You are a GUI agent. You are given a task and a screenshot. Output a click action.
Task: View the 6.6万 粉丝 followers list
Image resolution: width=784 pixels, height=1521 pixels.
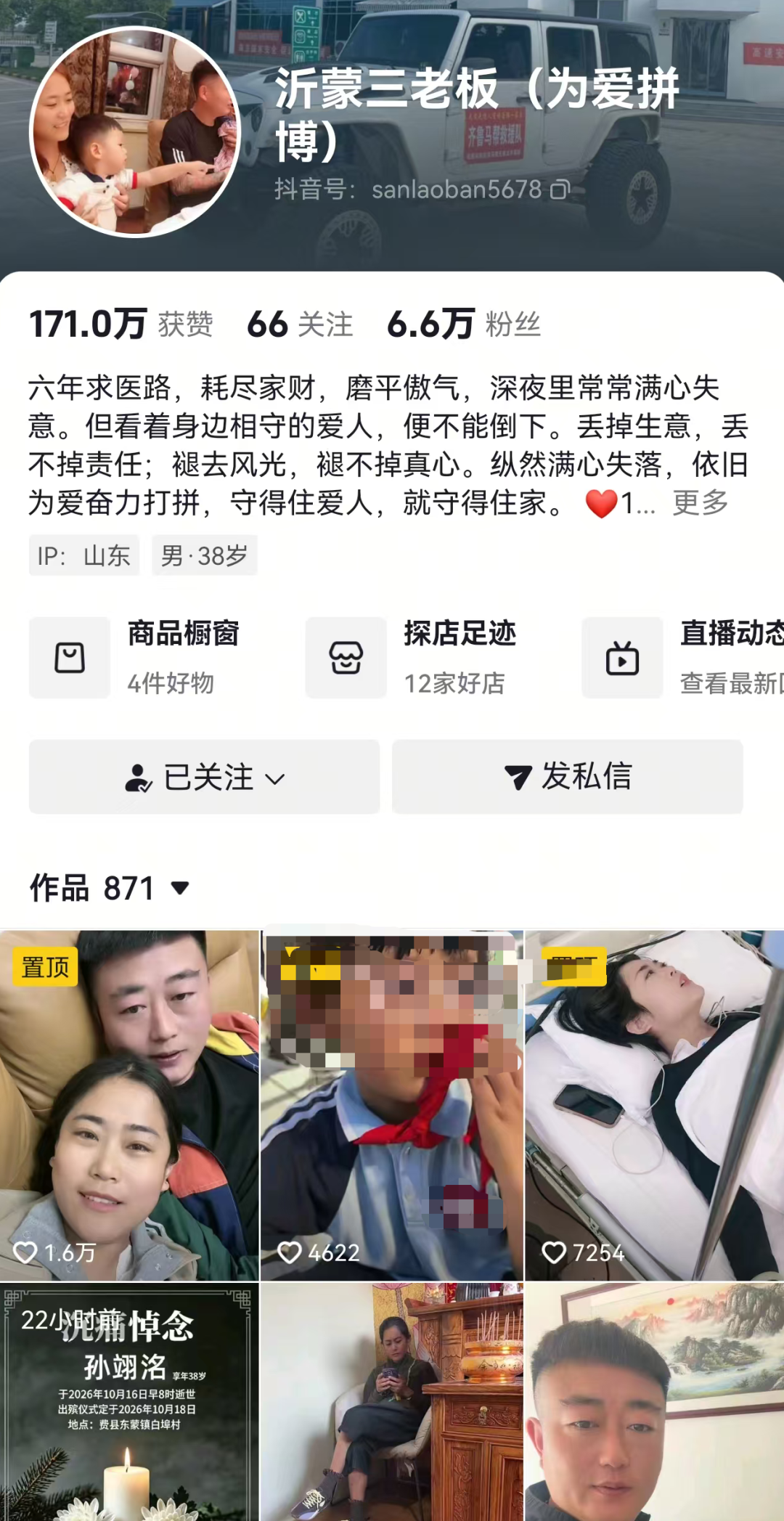coord(464,325)
